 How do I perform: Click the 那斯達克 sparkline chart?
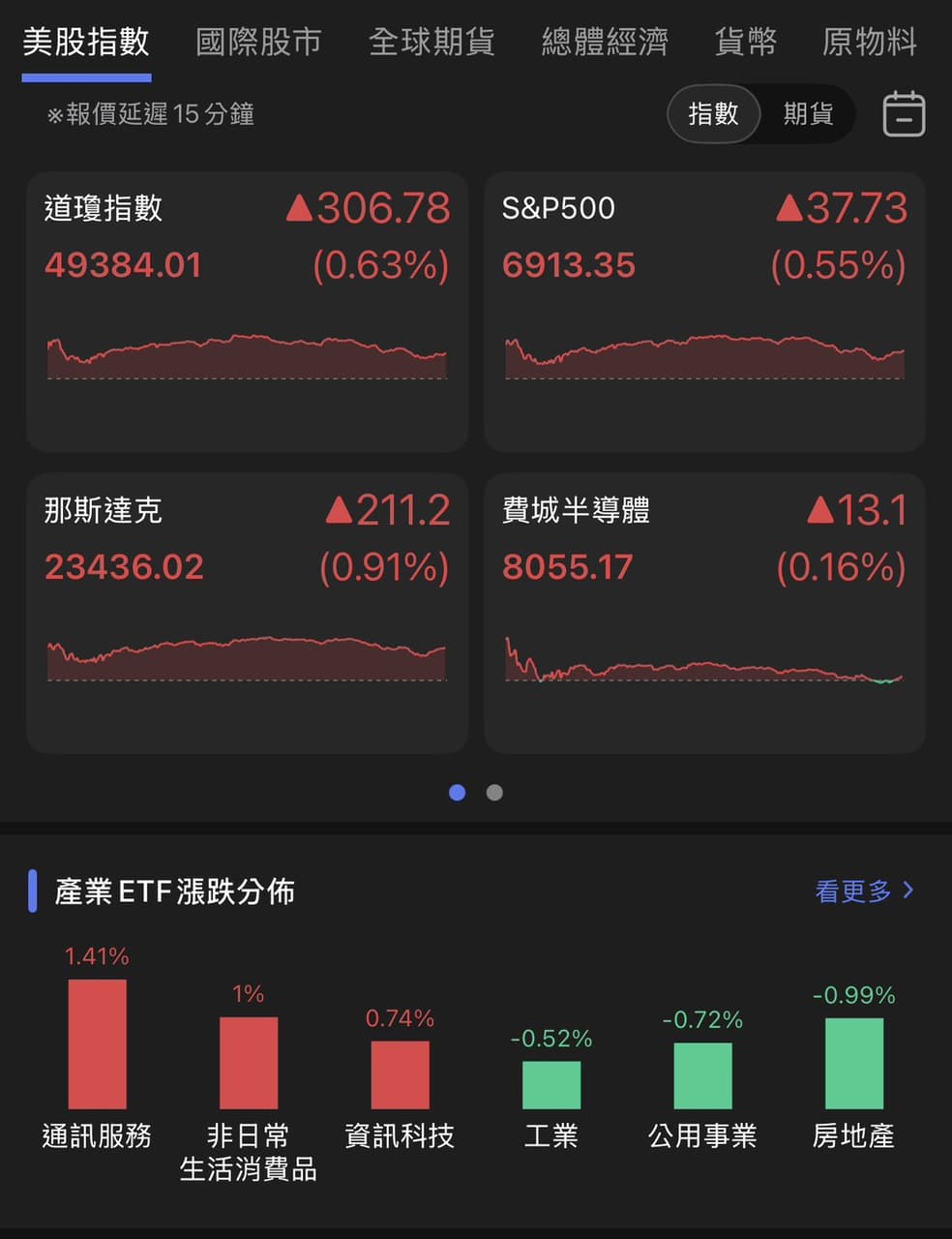(x=247, y=656)
